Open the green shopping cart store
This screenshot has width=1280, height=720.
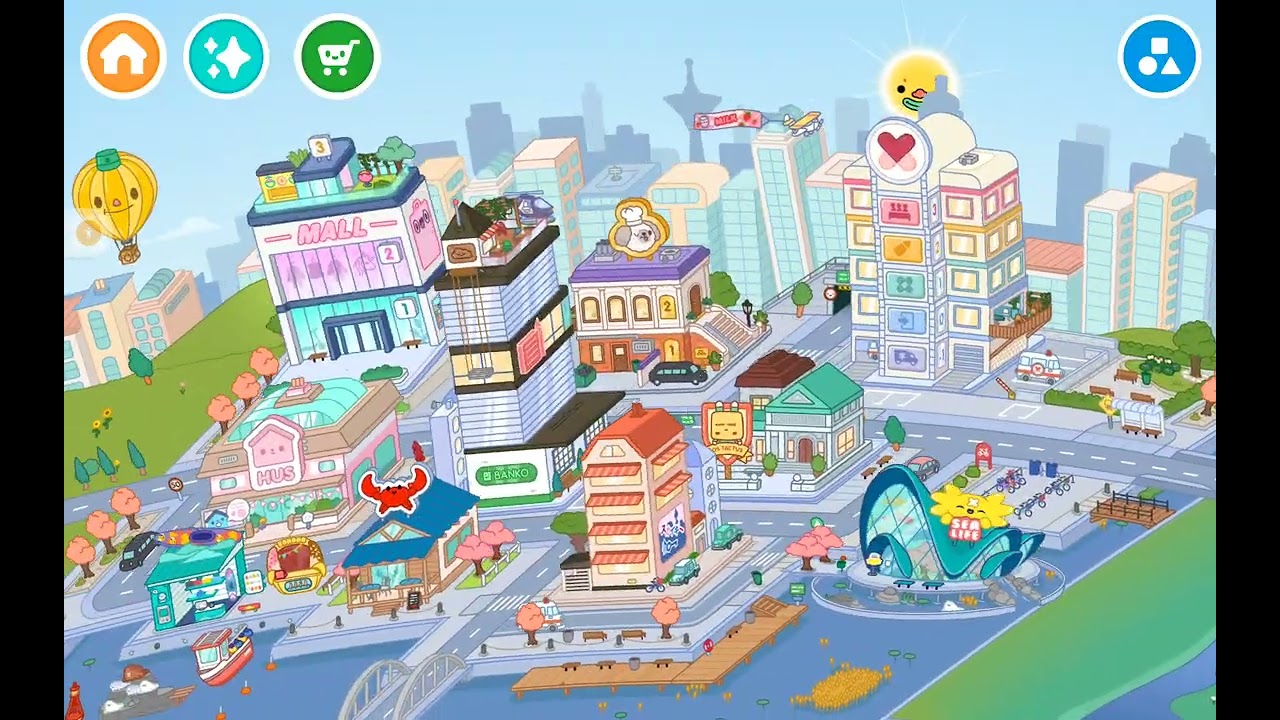(x=337, y=56)
